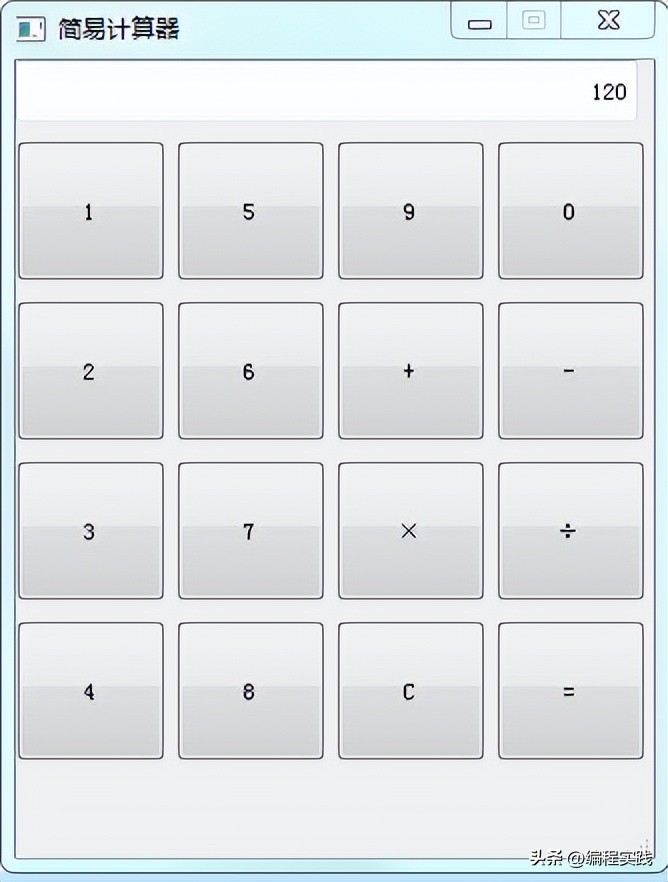This screenshot has height=882, width=668.
Task: Tap the number 4 button
Action: 90,691
